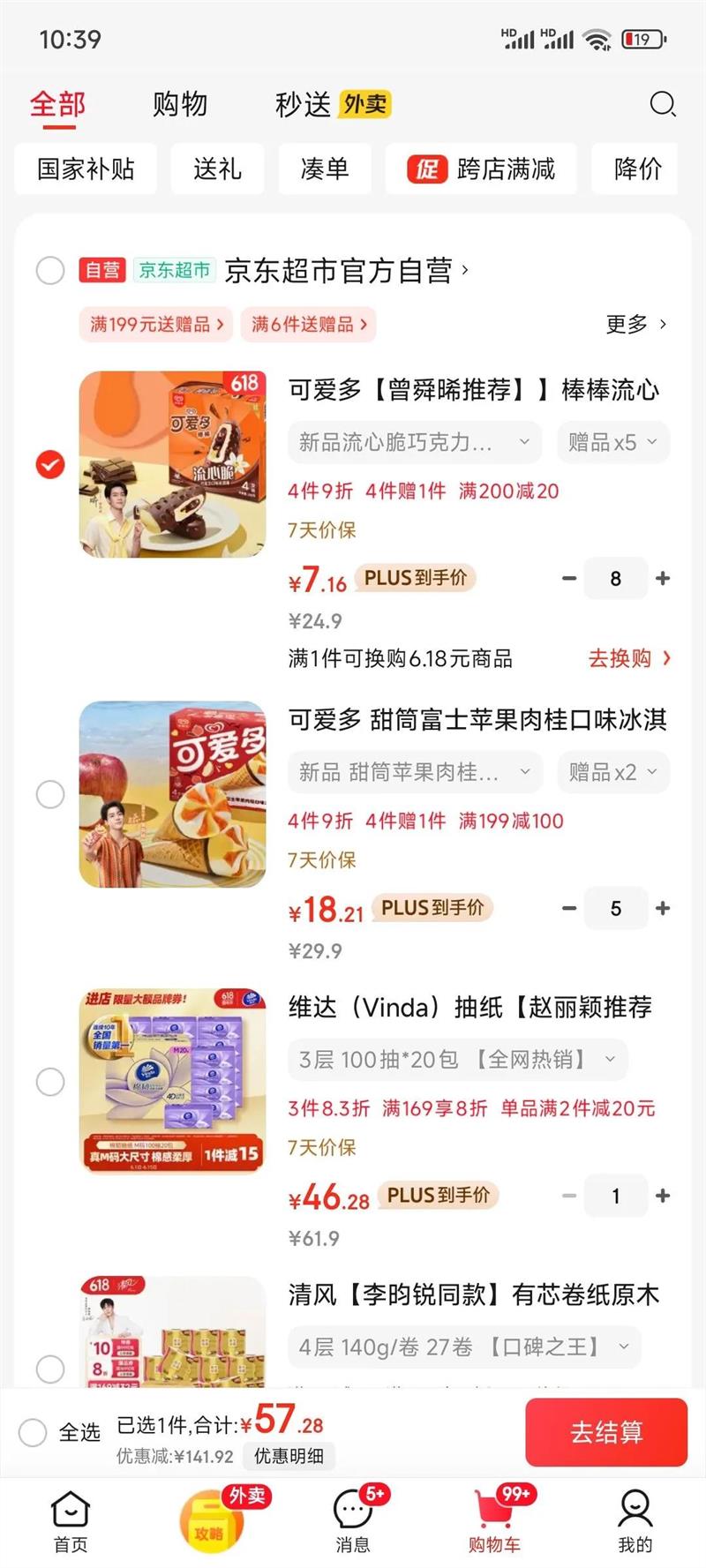Viewport: 706px width, 1568px height.
Task: Check the 维达 Vinda 抽纸 item
Action: pyautogui.click(x=50, y=1082)
